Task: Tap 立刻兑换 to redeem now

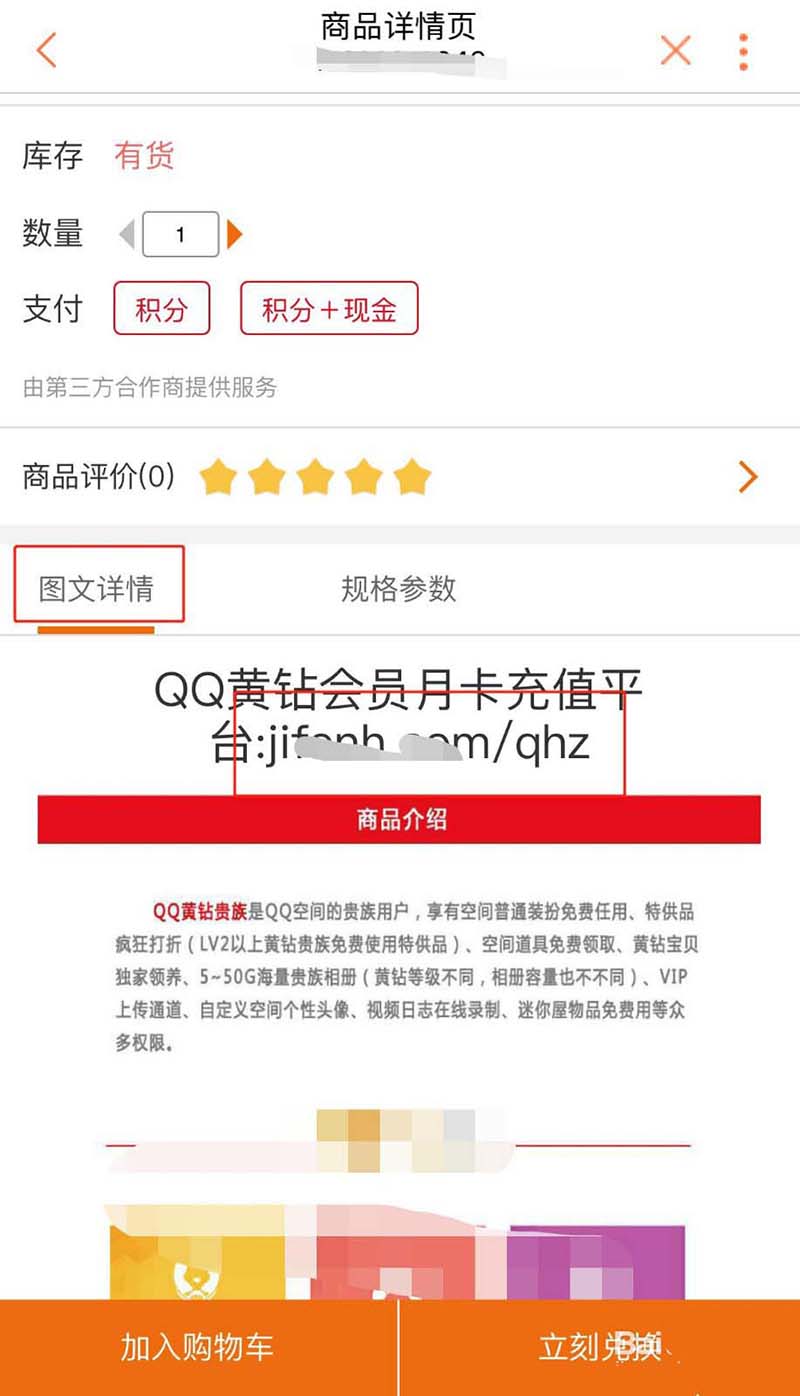Action: pos(600,1347)
